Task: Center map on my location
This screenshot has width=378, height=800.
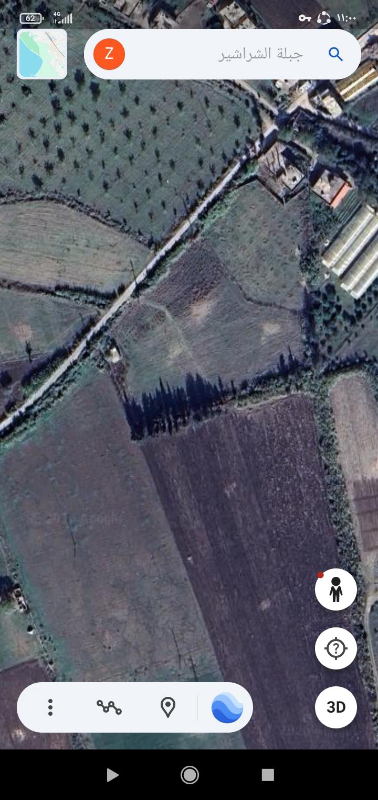Action: (336, 648)
